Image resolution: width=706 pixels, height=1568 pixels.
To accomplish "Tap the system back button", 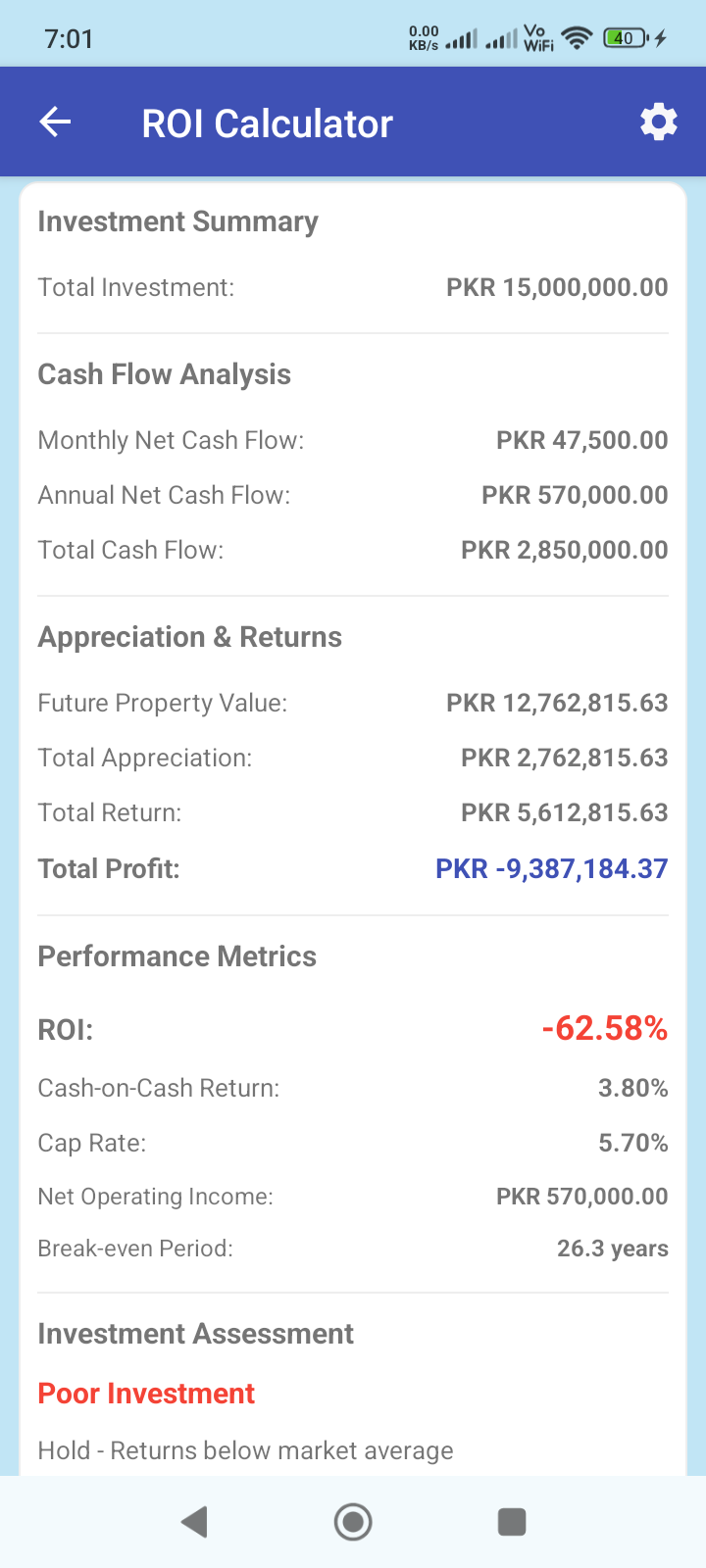I will [x=195, y=1521].
